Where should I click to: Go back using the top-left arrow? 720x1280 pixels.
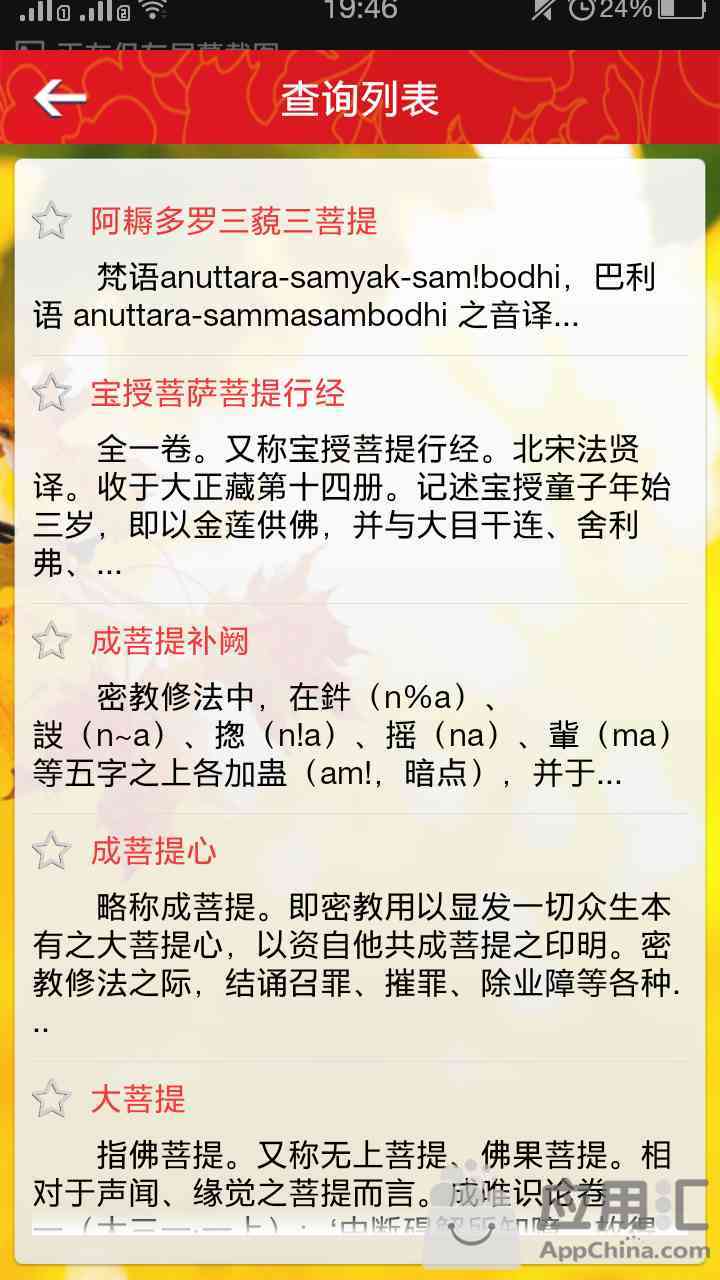pyautogui.click(x=60, y=98)
